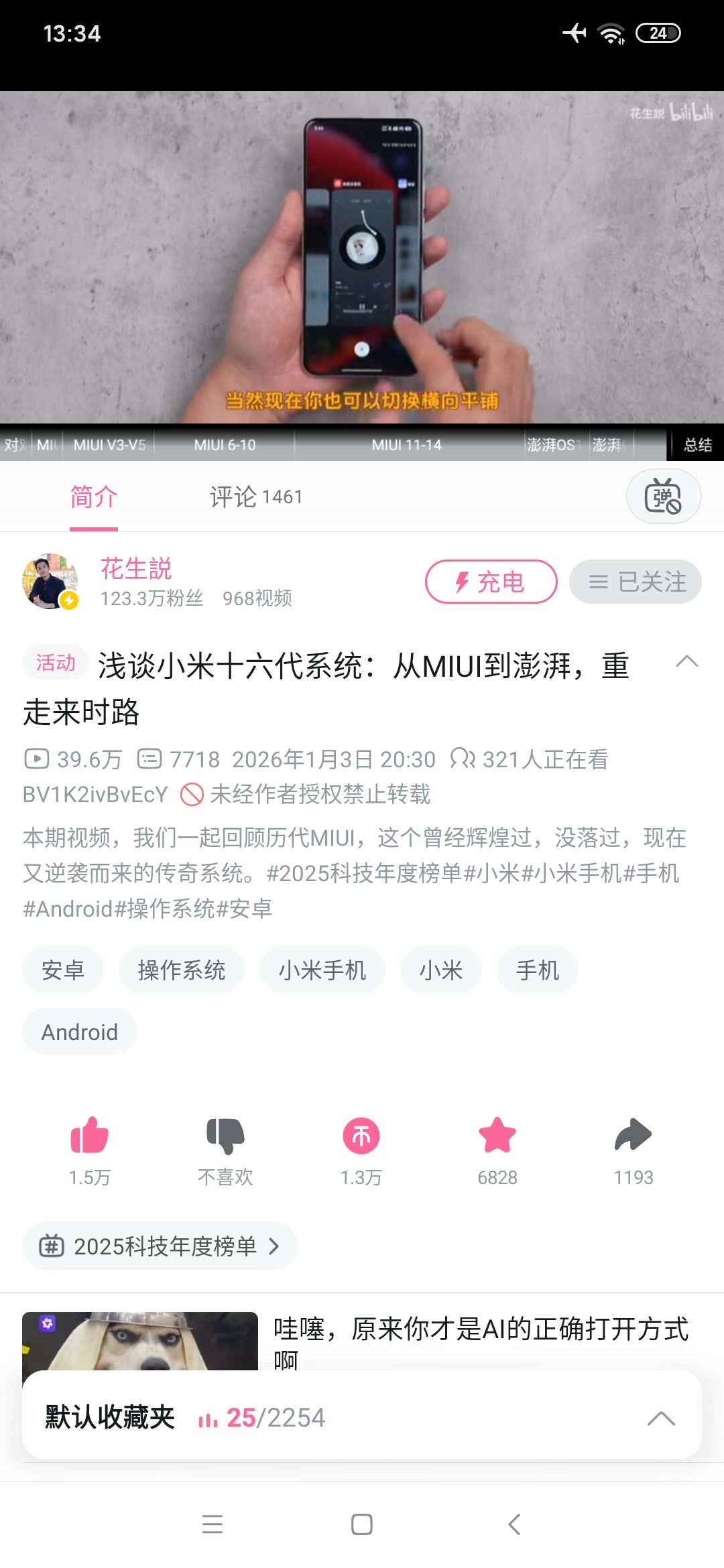
Task: Jump to the 总结 chapter
Action: [x=697, y=445]
